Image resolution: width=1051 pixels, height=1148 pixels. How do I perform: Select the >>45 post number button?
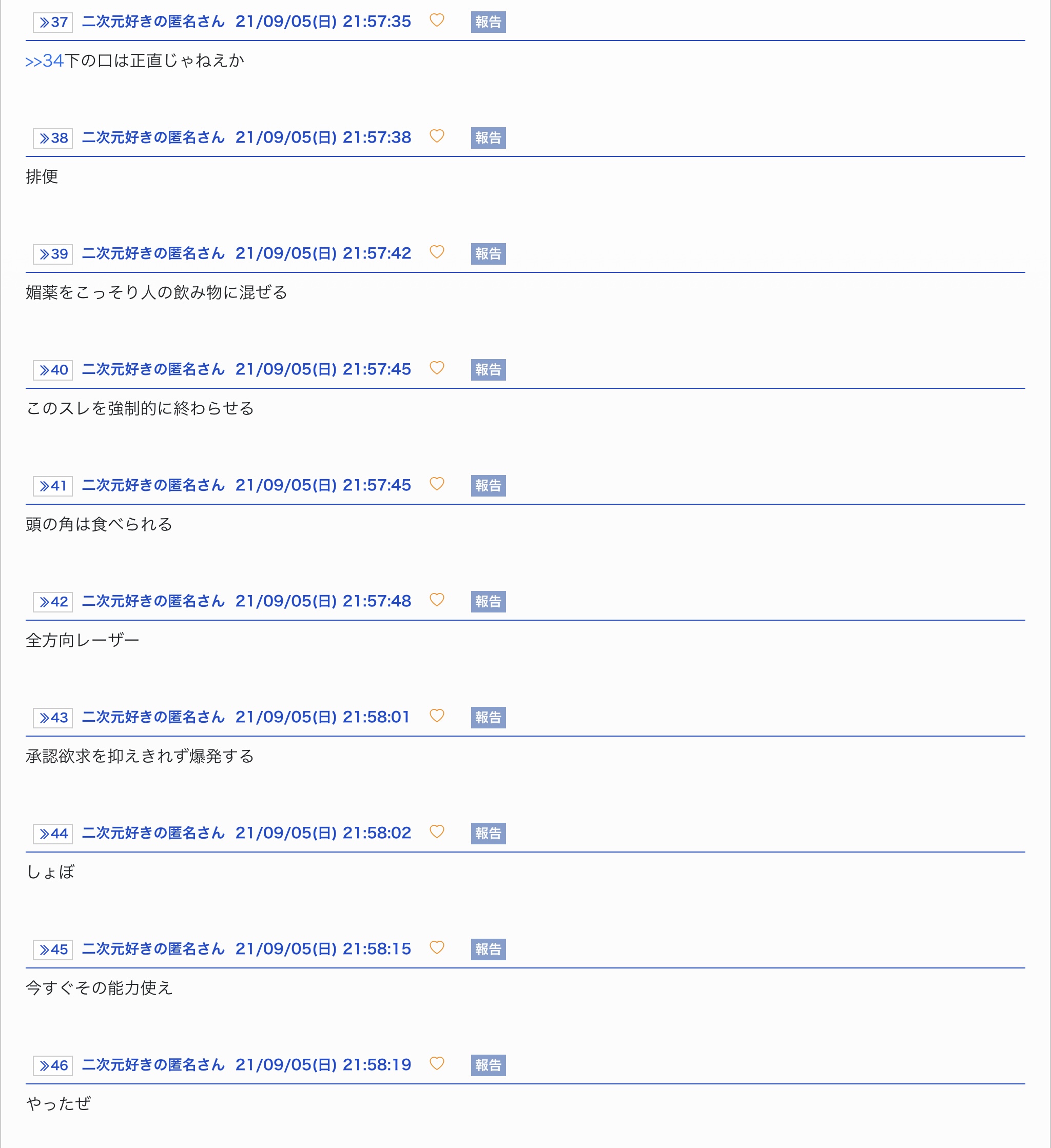[x=53, y=950]
